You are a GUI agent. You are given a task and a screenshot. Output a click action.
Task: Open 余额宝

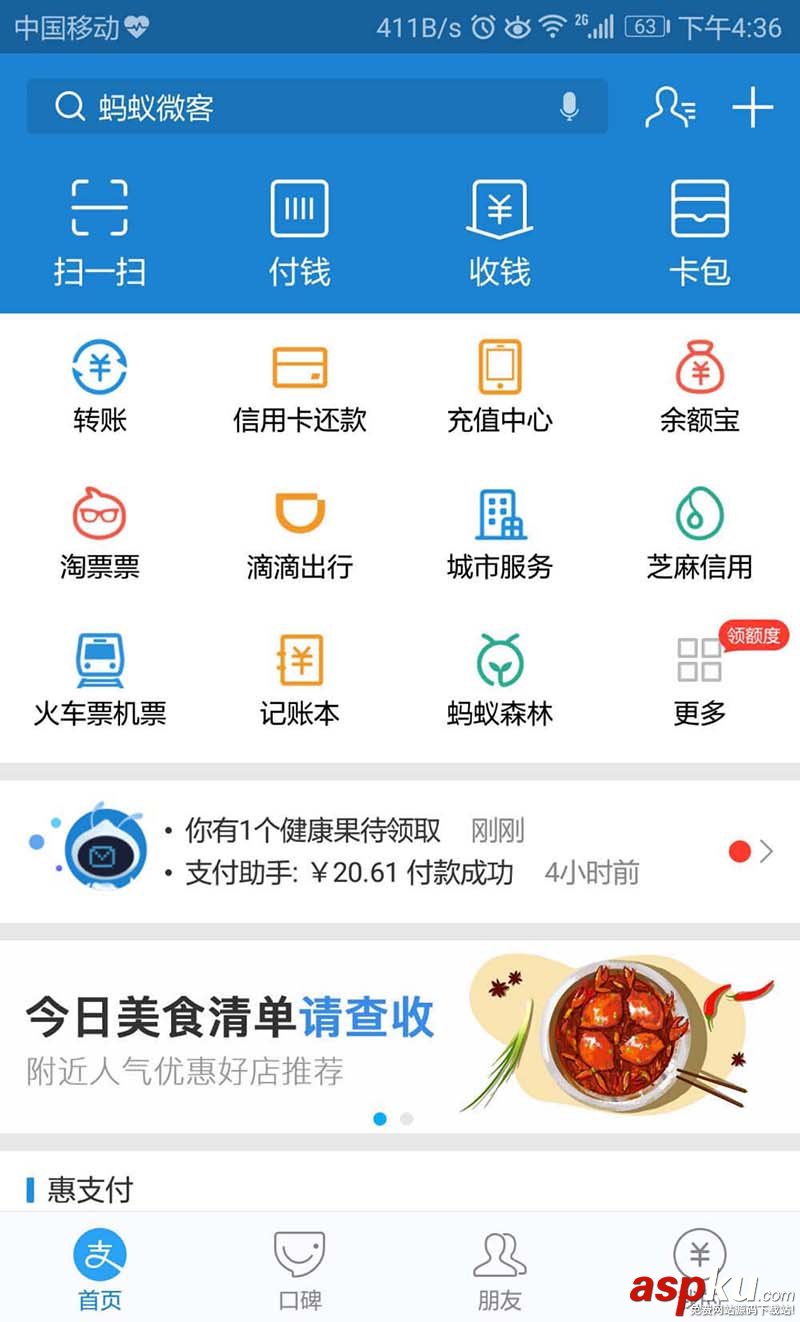699,385
